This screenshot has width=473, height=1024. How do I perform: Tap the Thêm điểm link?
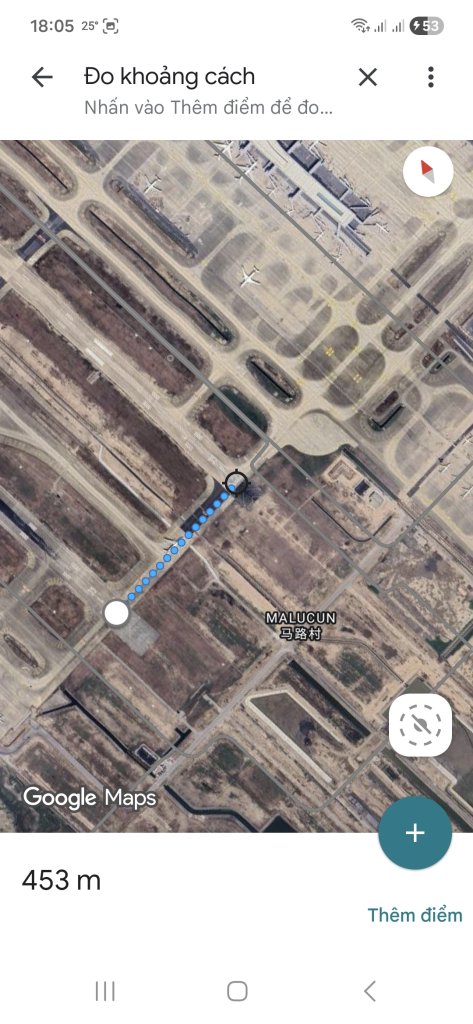coord(415,915)
